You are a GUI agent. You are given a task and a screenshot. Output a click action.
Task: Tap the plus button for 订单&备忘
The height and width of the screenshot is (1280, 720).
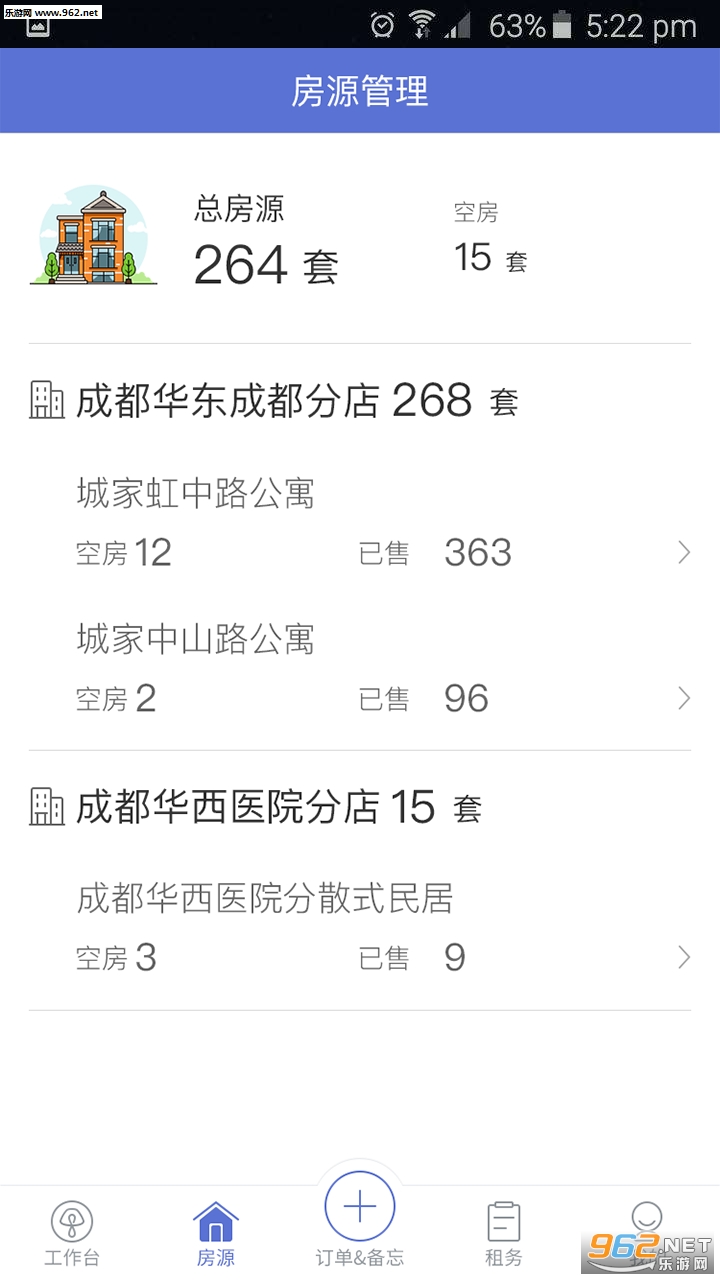click(360, 1208)
